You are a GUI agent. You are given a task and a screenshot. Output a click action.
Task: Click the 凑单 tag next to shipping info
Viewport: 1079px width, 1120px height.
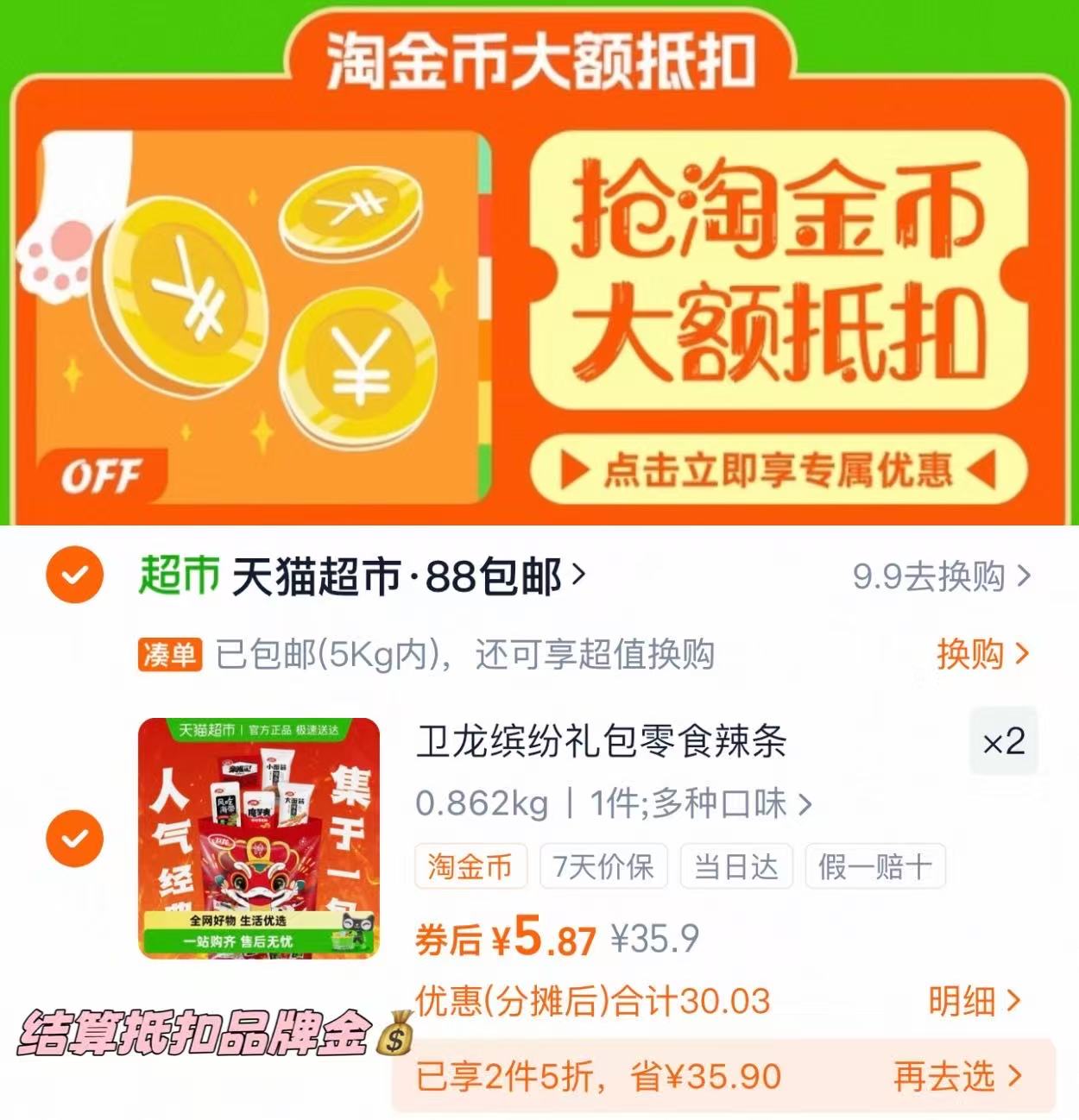[170, 657]
